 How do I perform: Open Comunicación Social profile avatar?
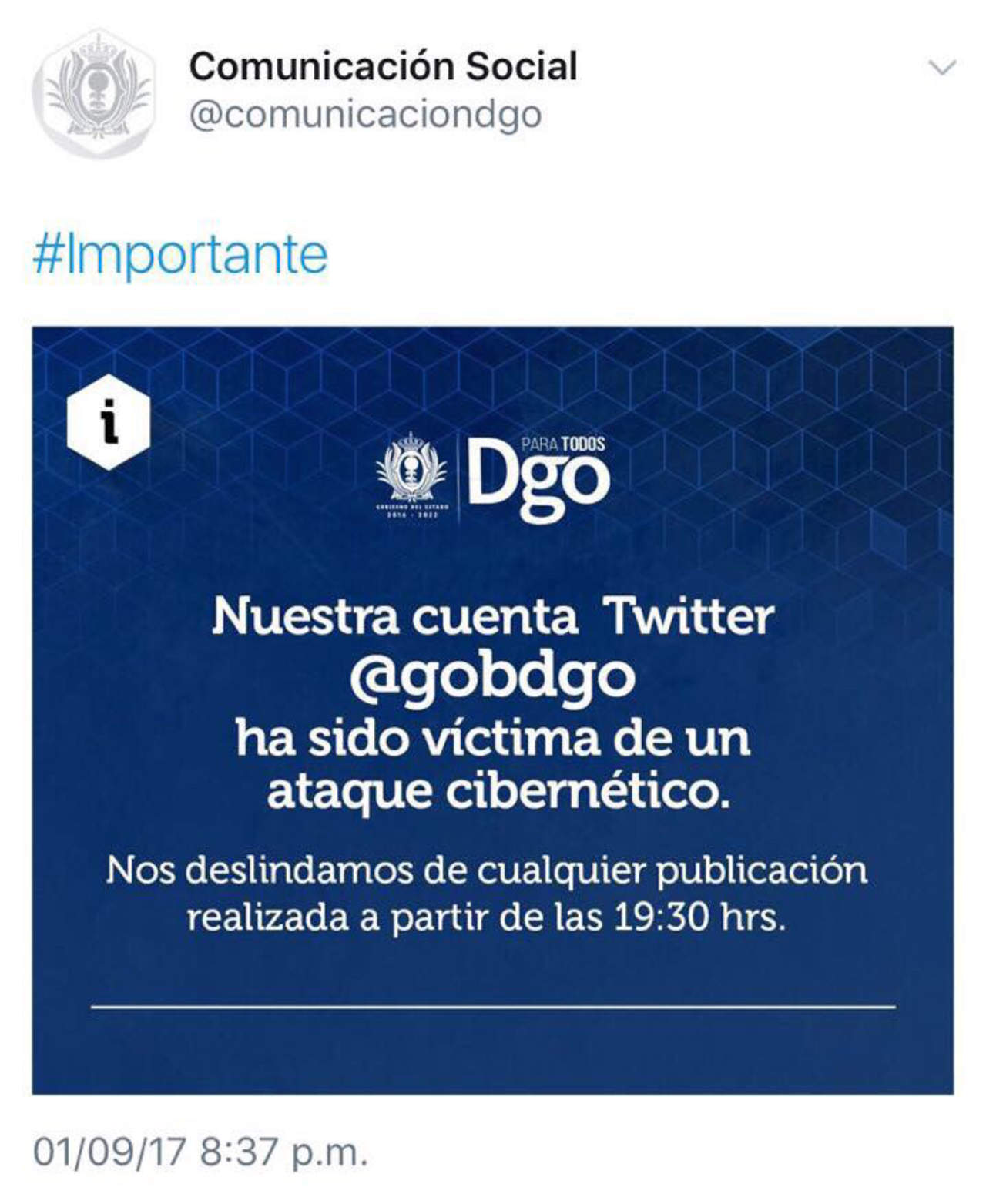95,92
